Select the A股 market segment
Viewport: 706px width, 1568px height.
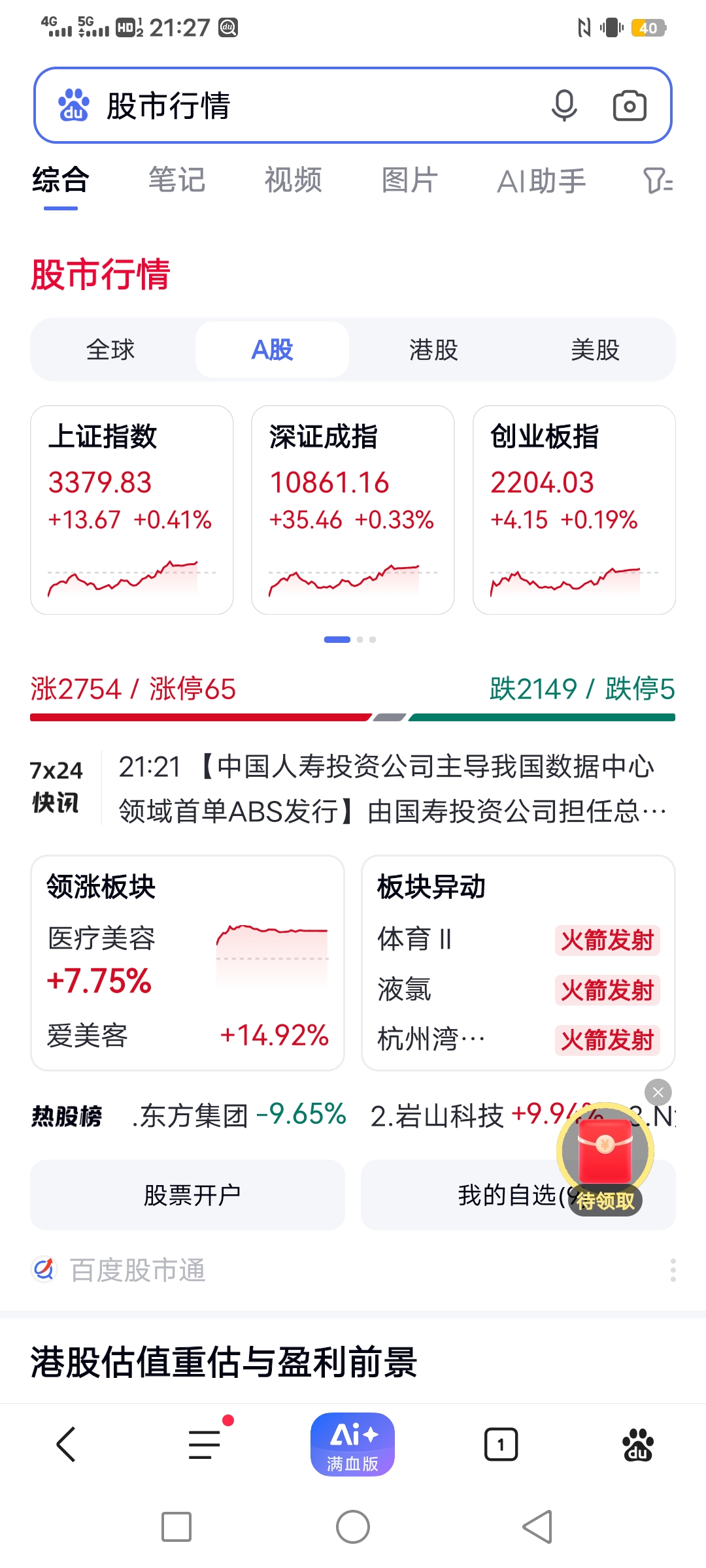pos(272,349)
